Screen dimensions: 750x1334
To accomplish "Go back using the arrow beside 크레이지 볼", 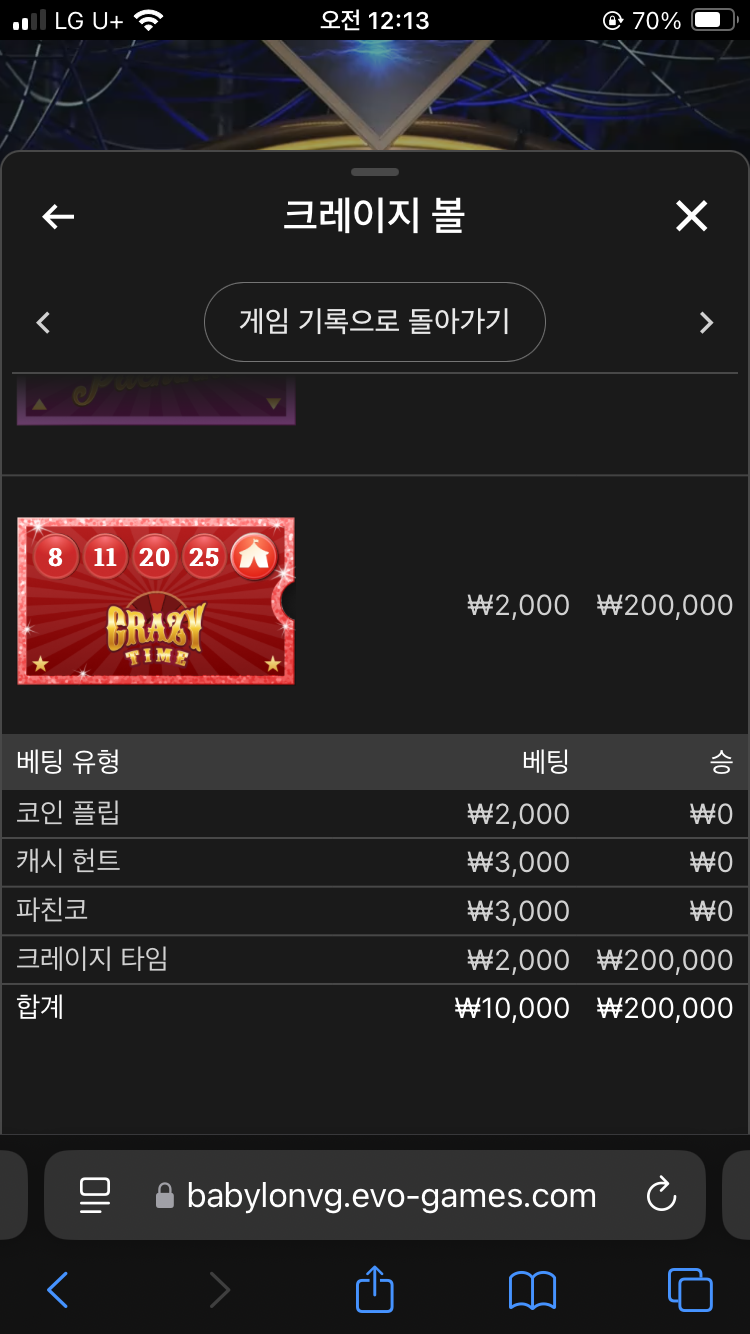I will (58, 216).
